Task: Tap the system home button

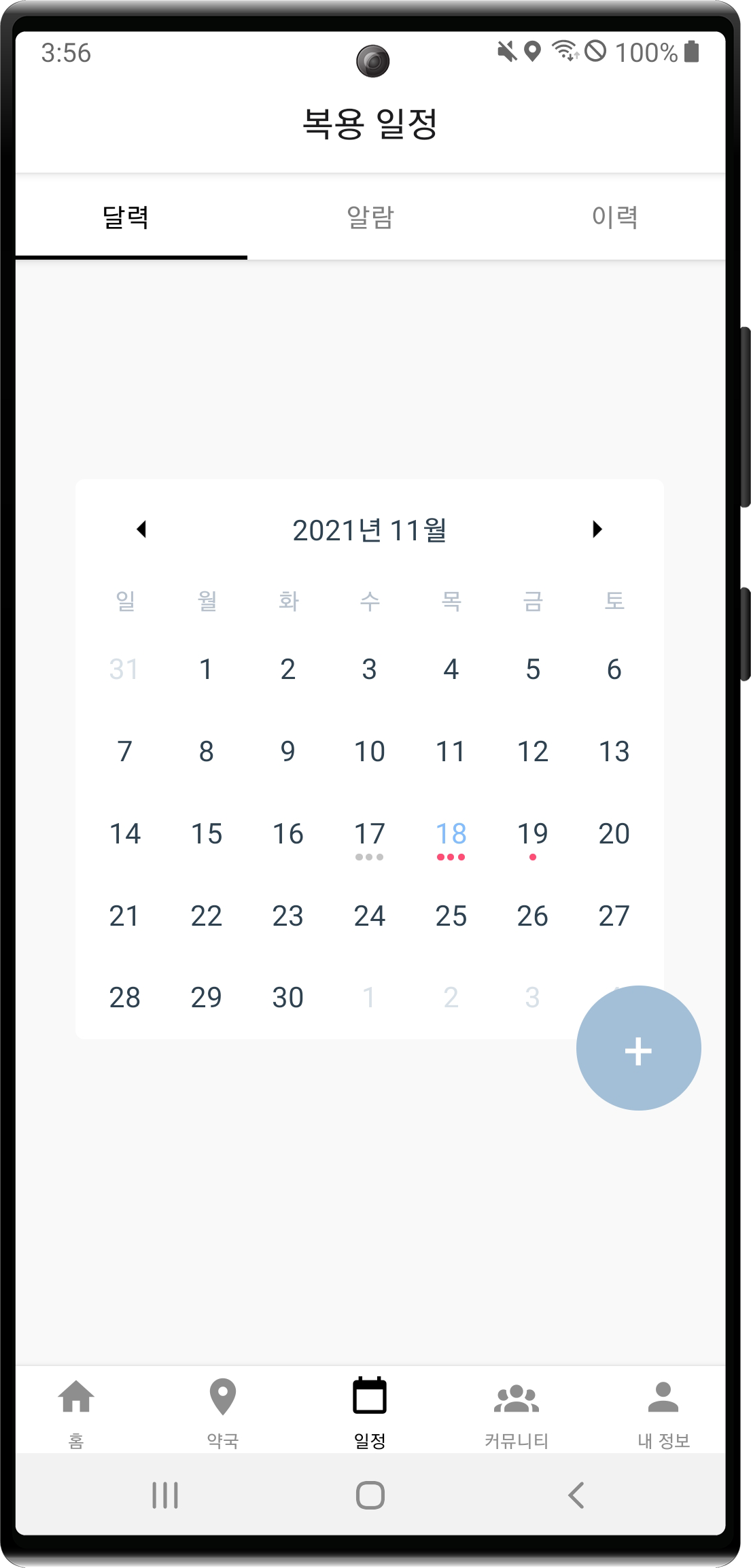Action: tap(370, 1495)
